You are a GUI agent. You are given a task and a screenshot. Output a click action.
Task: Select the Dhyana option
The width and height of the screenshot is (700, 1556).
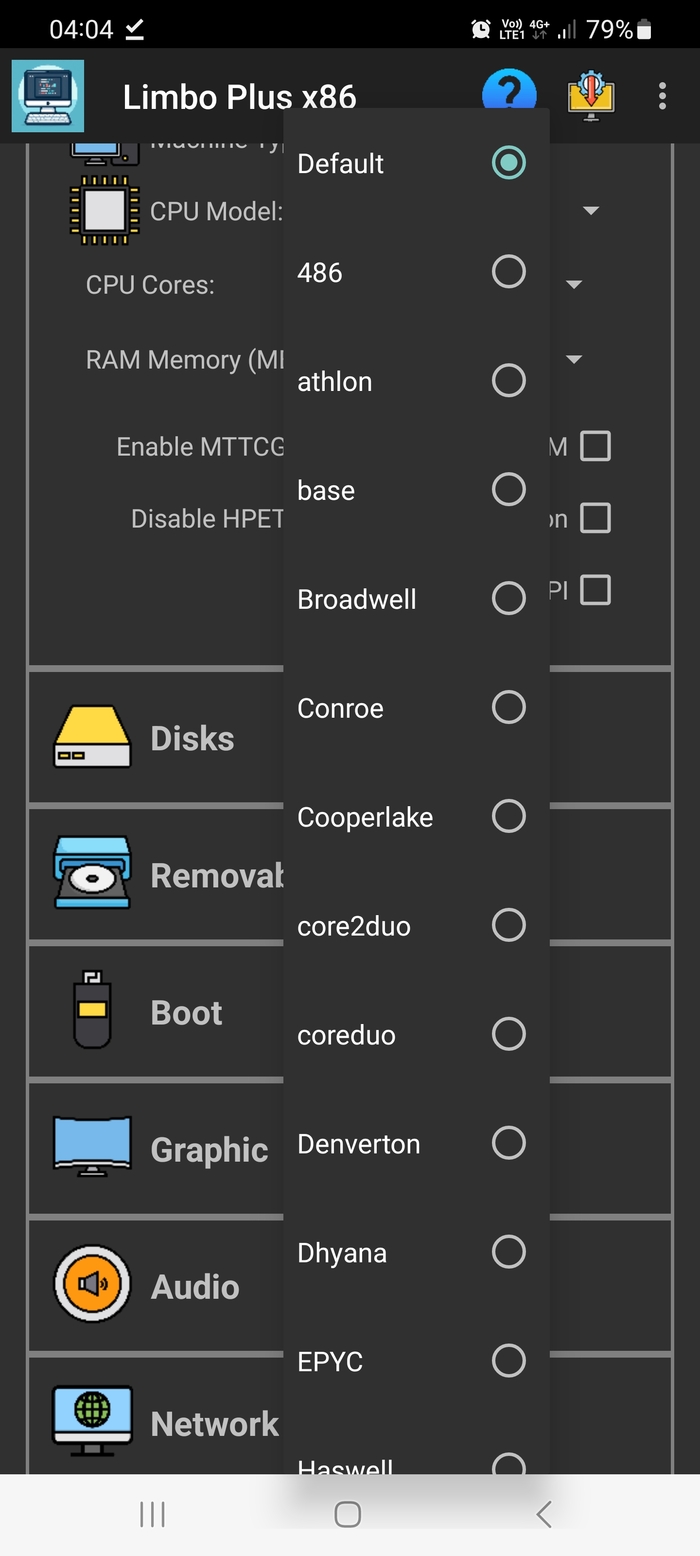(x=416, y=1253)
